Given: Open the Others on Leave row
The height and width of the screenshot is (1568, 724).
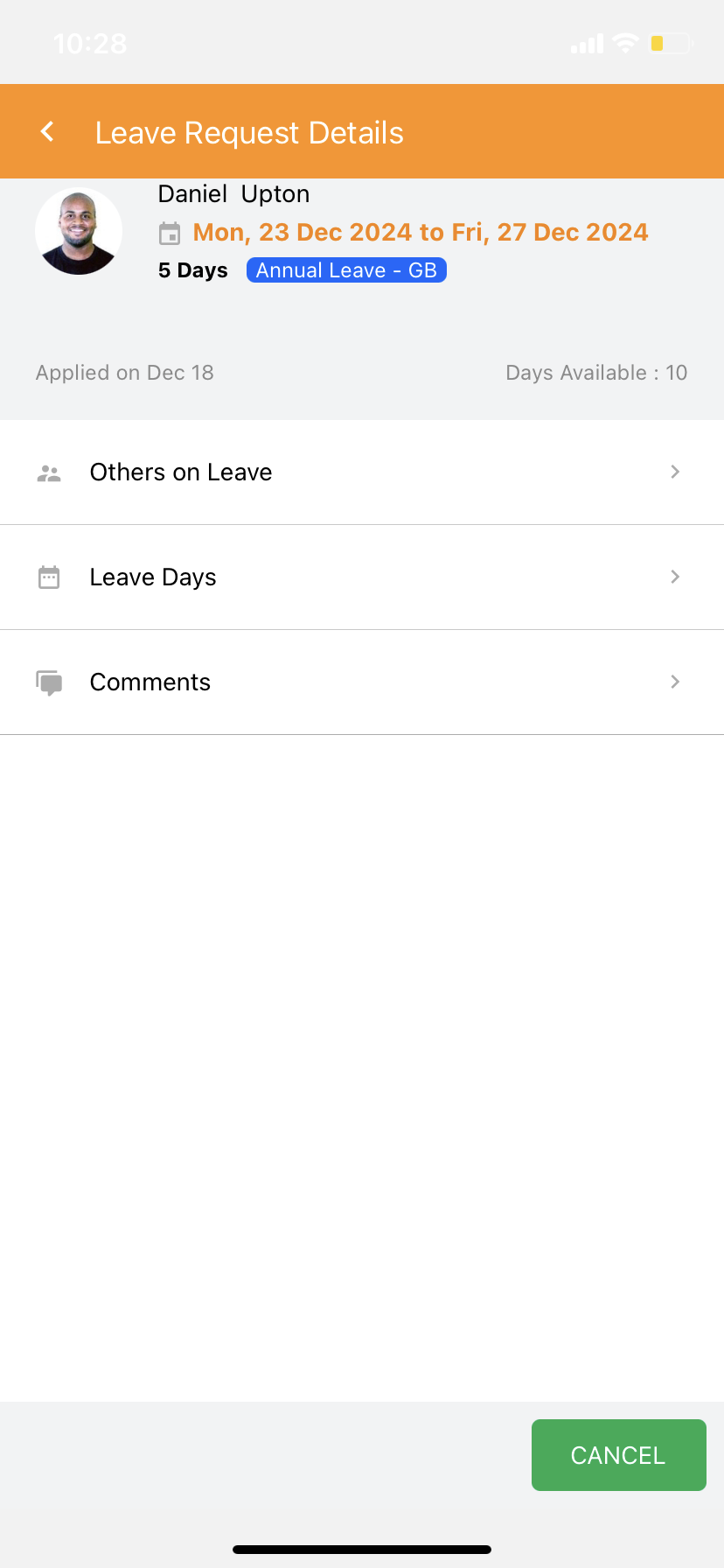Looking at the screenshot, I should pos(361,472).
